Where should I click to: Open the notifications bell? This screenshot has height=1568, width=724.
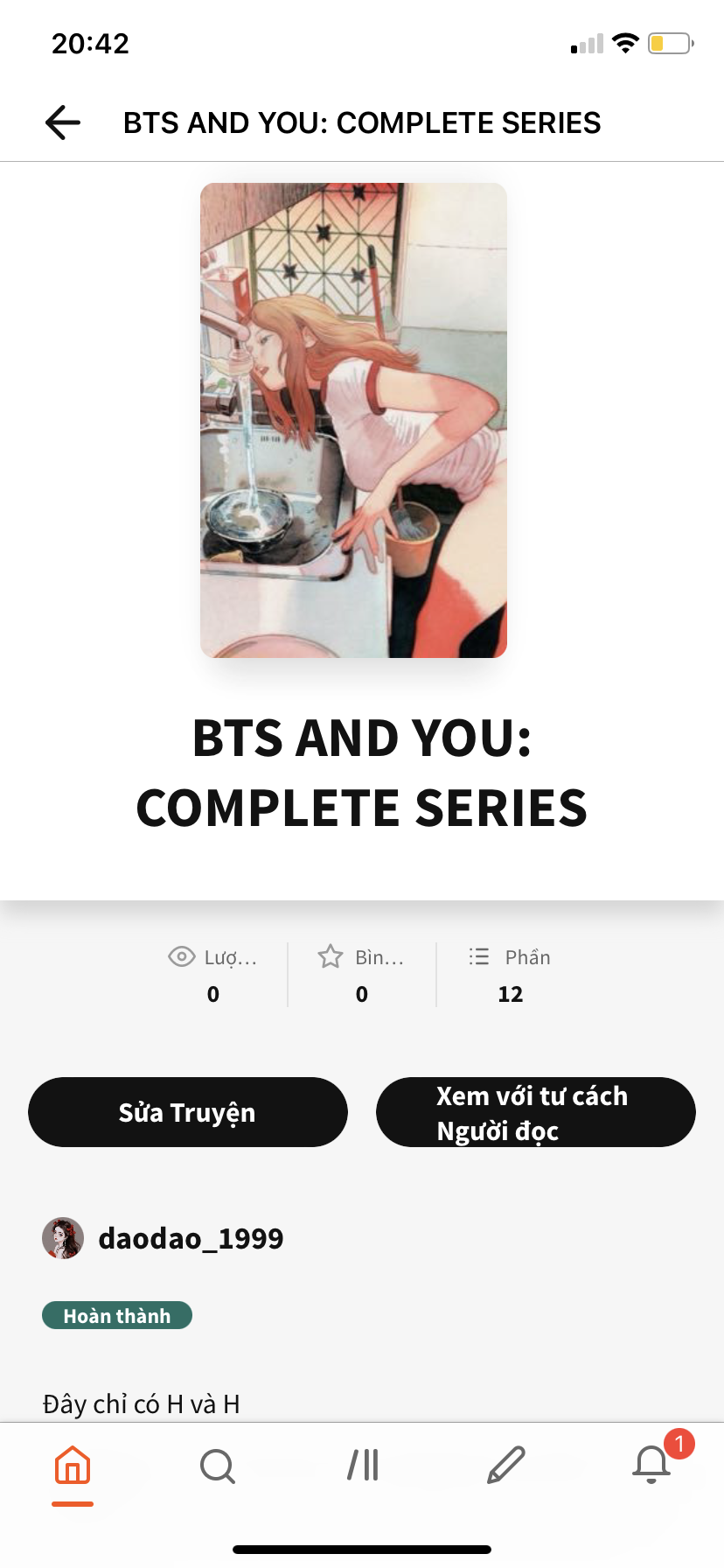[651, 1466]
